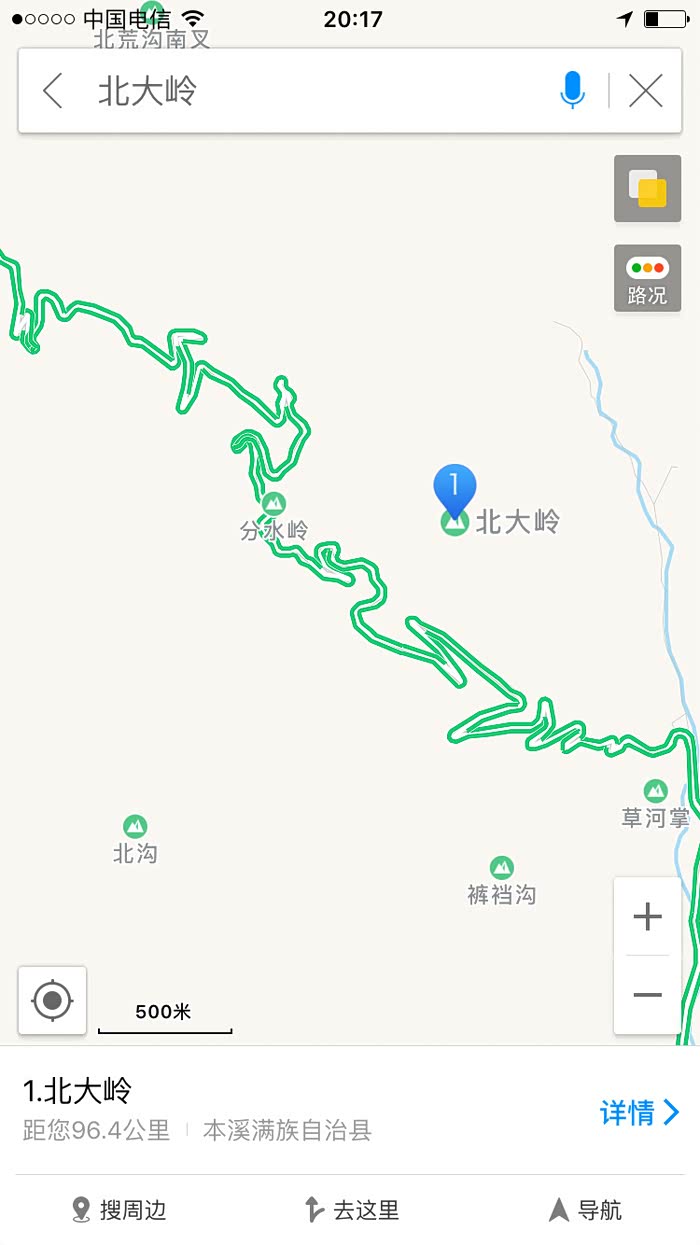Get route with 去这里
Image resolution: width=700 pixels, height=1245 pixels.
click(x=351, y=1210)
